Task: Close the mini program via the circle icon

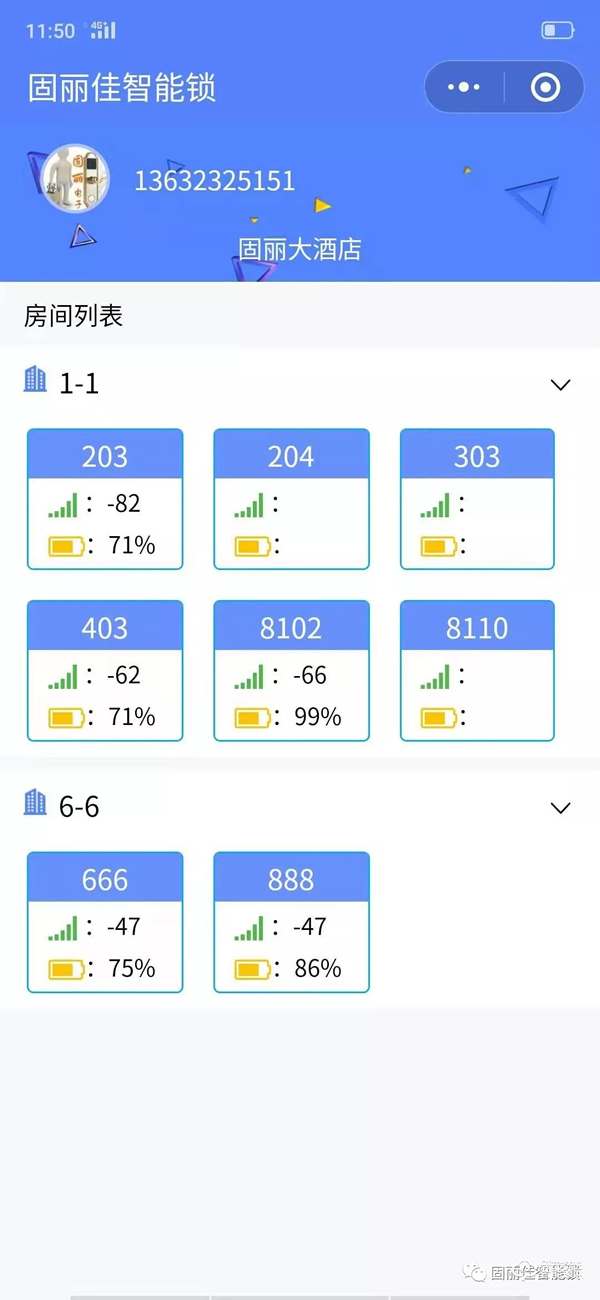Action: (x=545, y=88)
